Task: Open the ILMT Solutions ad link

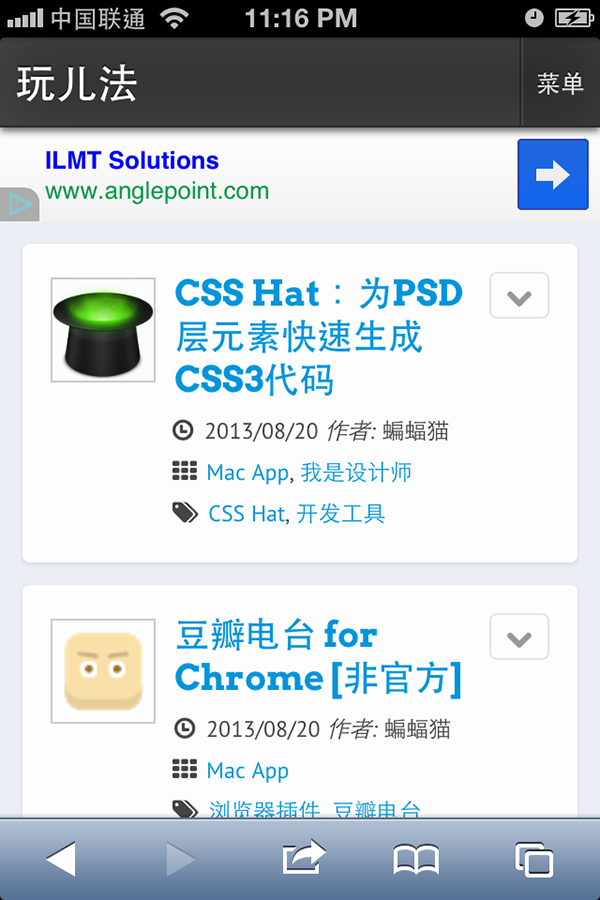Action: click(x=132, y=161)
